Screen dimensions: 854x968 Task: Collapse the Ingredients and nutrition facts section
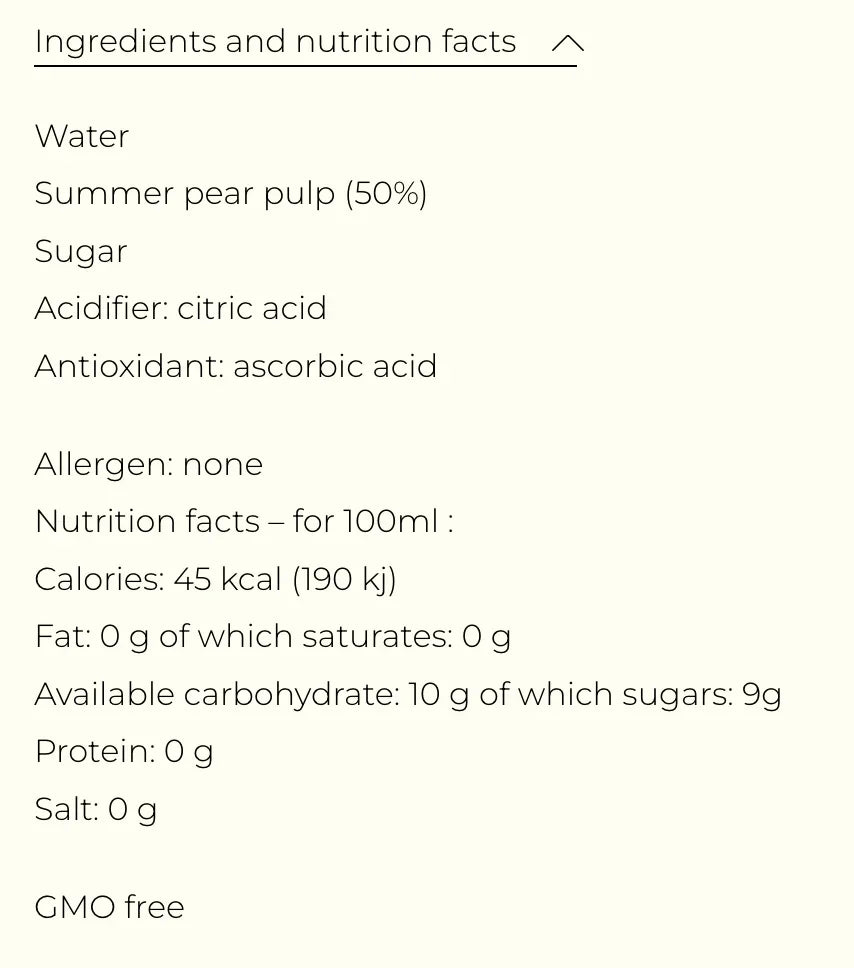567,43
